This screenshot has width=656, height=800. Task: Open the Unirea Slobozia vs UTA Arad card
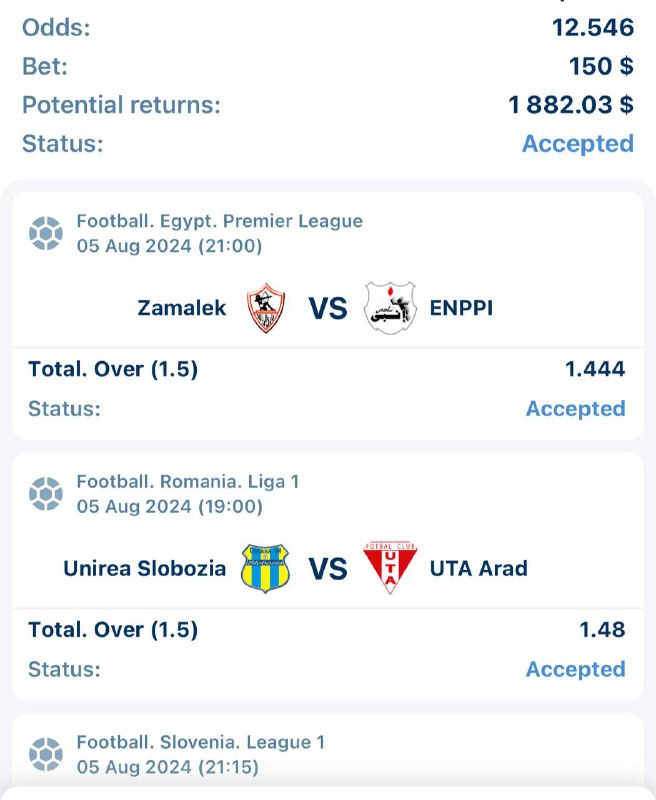(x=327, y=568)
